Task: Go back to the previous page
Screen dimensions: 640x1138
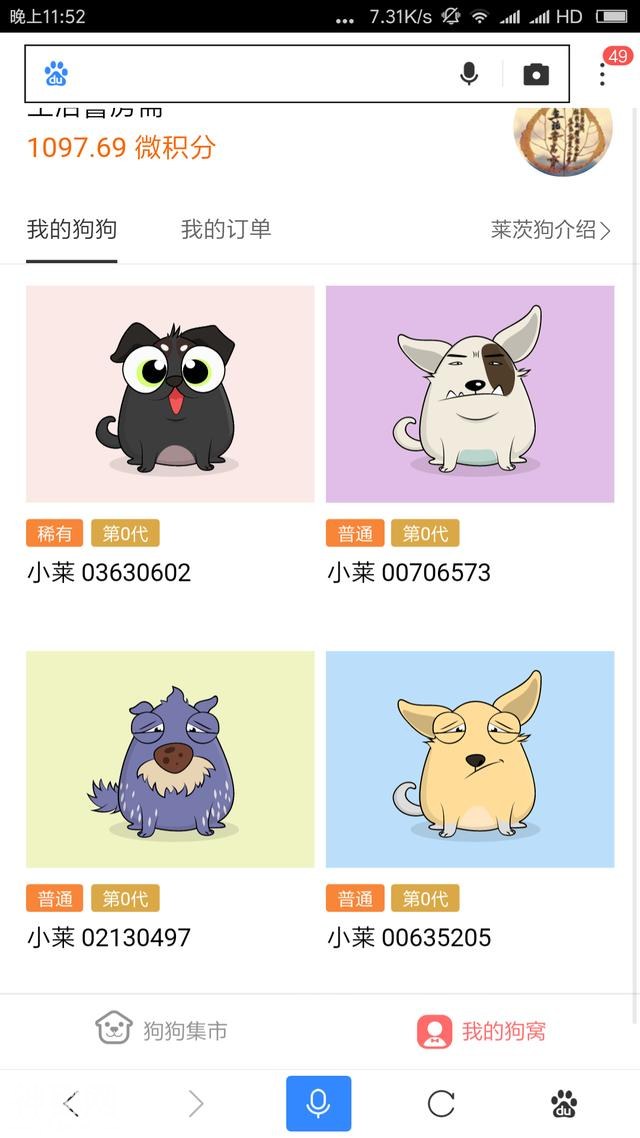Action: (71, 1103)
